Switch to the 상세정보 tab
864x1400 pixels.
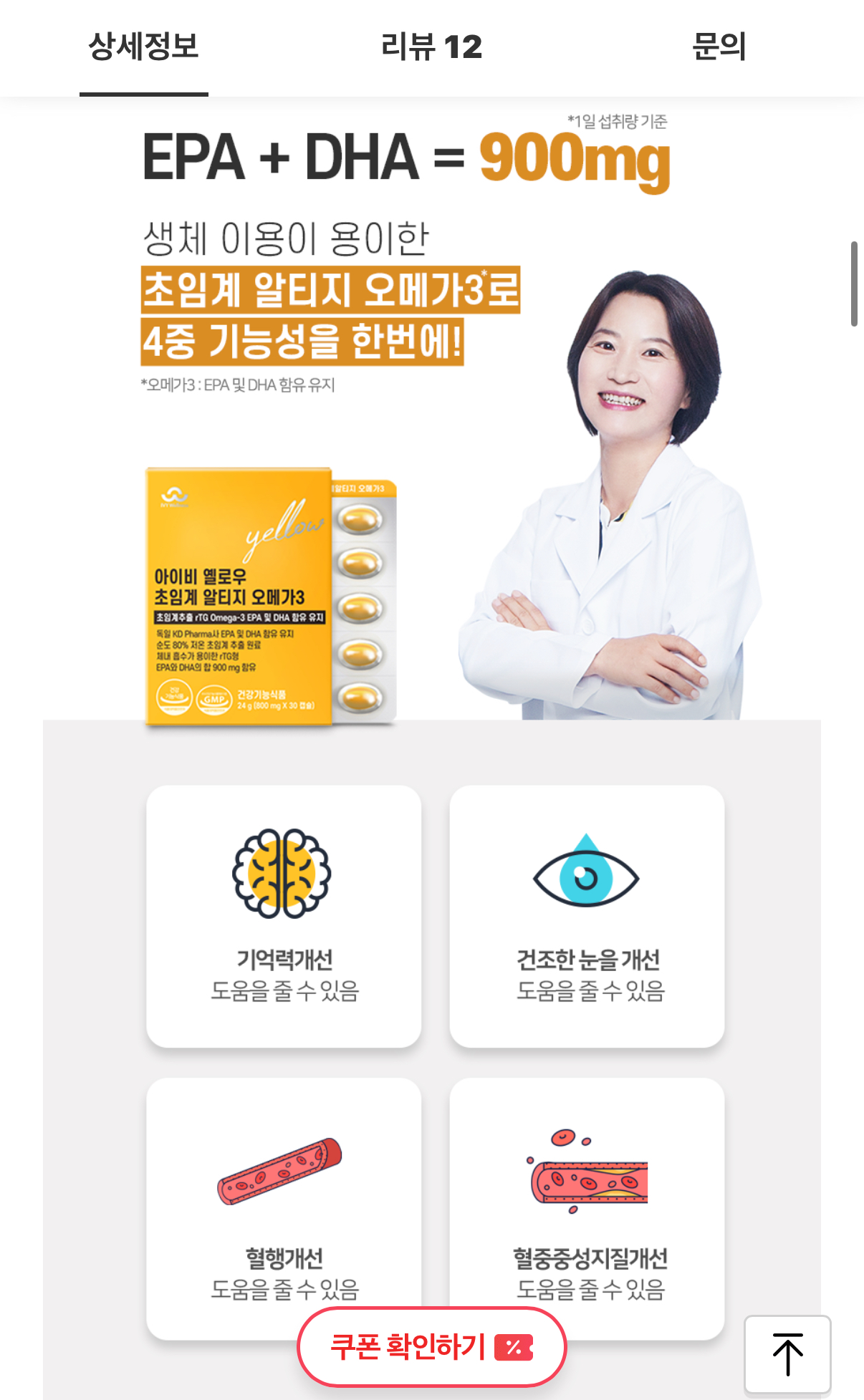click(x=143, y=47)
